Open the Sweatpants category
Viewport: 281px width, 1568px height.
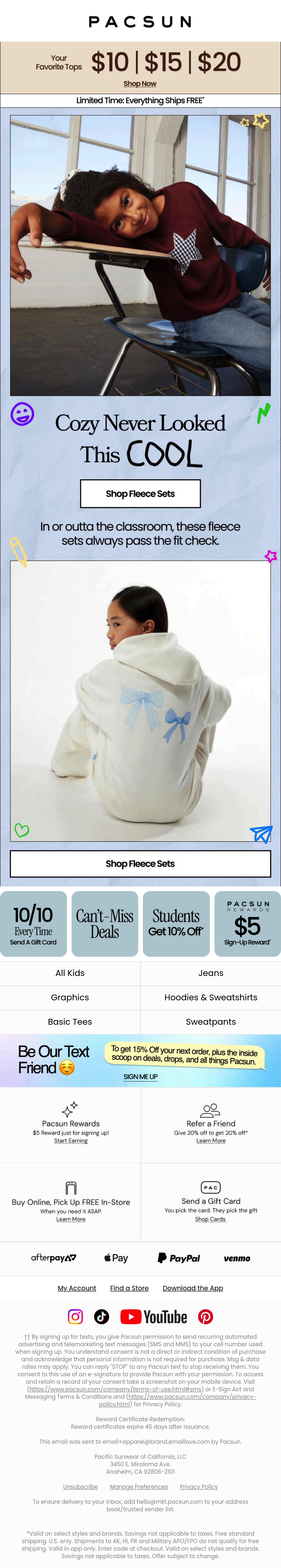click(x=211, y=1021)
